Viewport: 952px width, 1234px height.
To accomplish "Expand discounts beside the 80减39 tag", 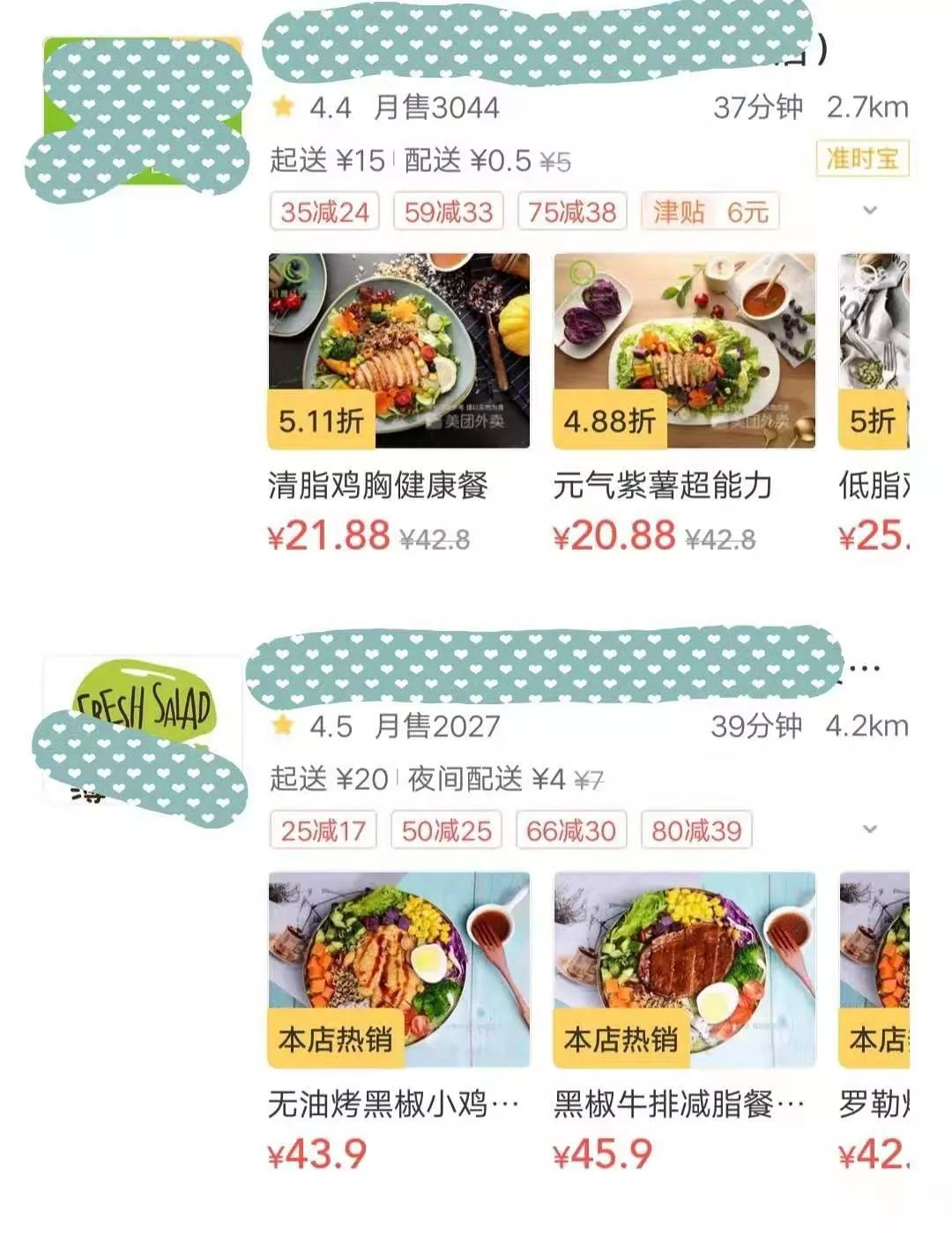I will click(x=870, y=829).
